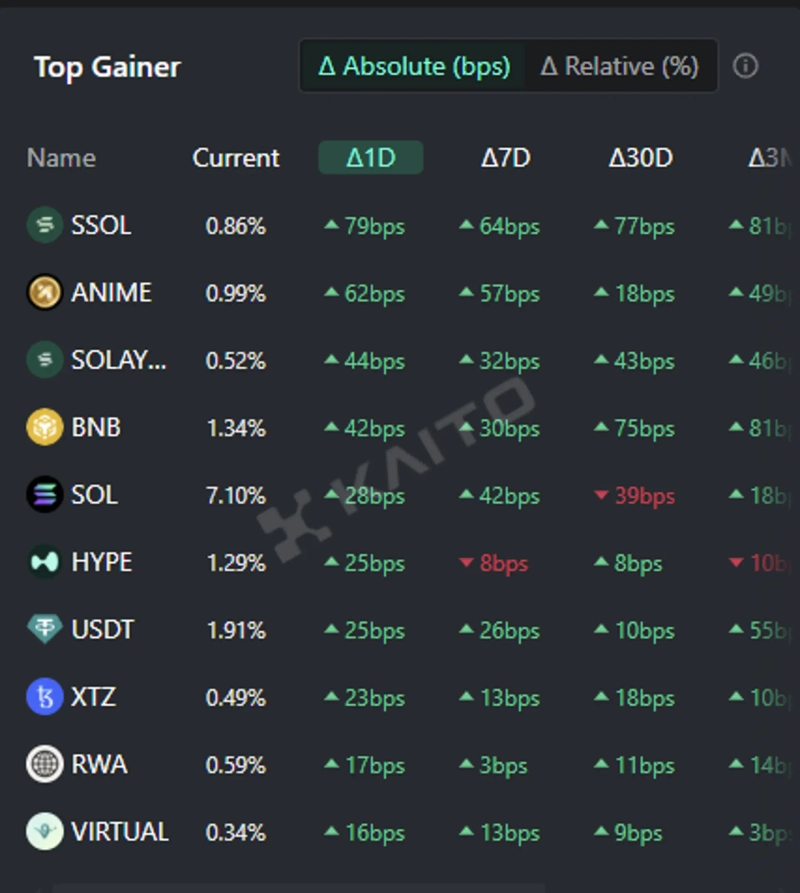Screen dimensions: 800x893
Task: Select the Δ Absolute (bps) view
Action: 413,66
